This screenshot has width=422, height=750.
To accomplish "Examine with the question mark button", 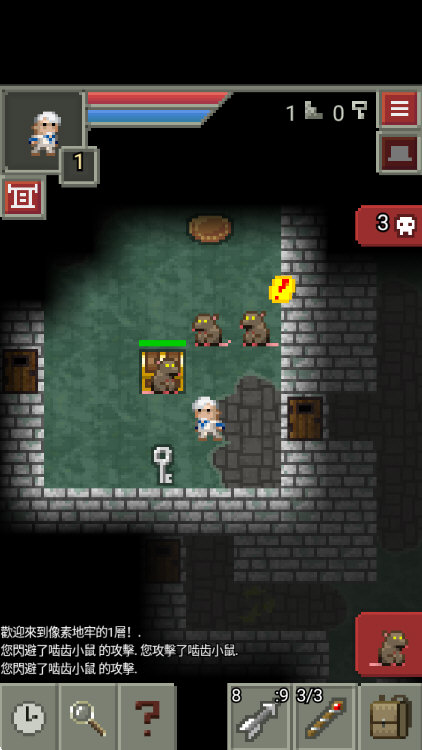I will point(147,717).
